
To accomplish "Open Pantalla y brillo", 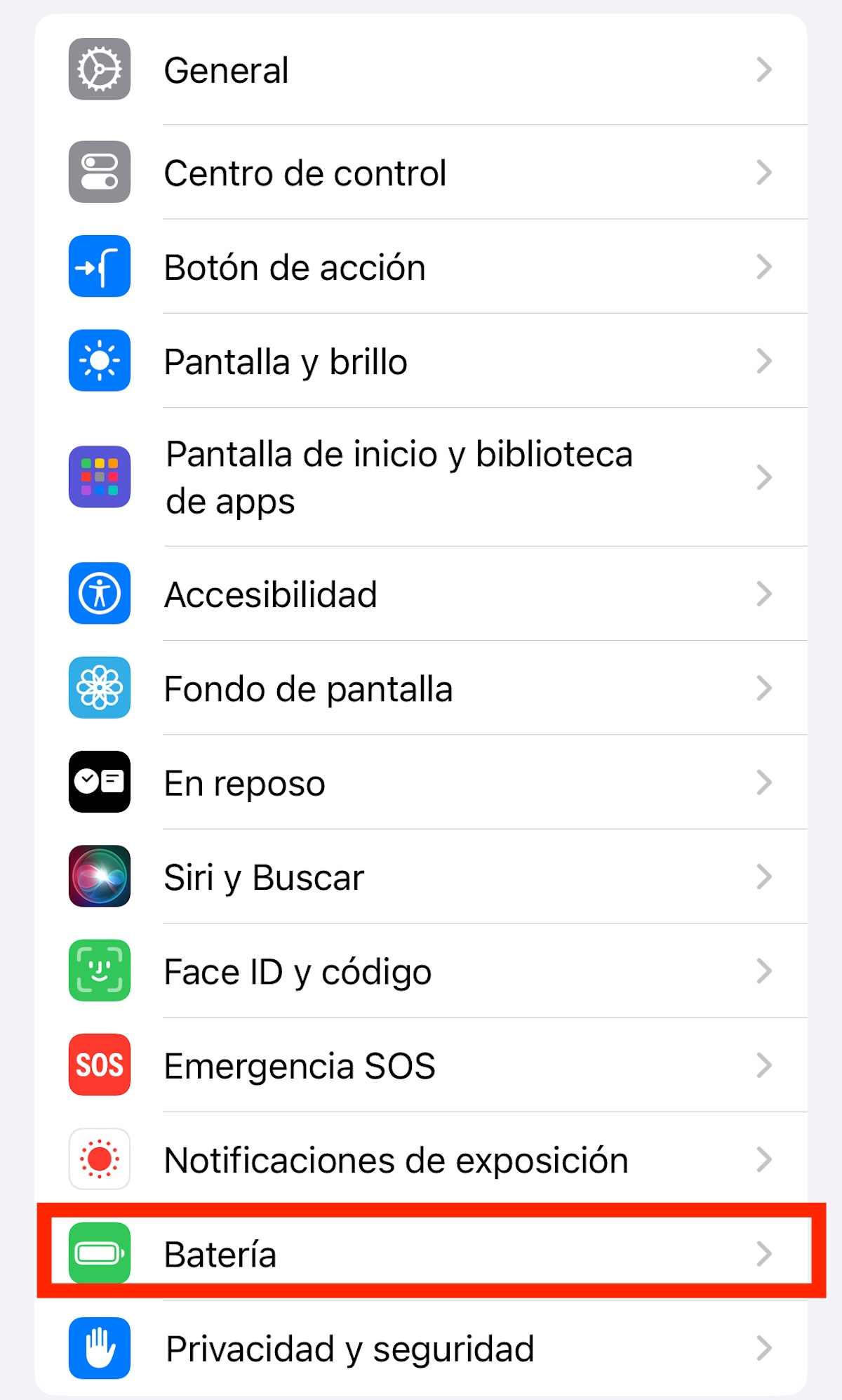I will pos(421,361).
